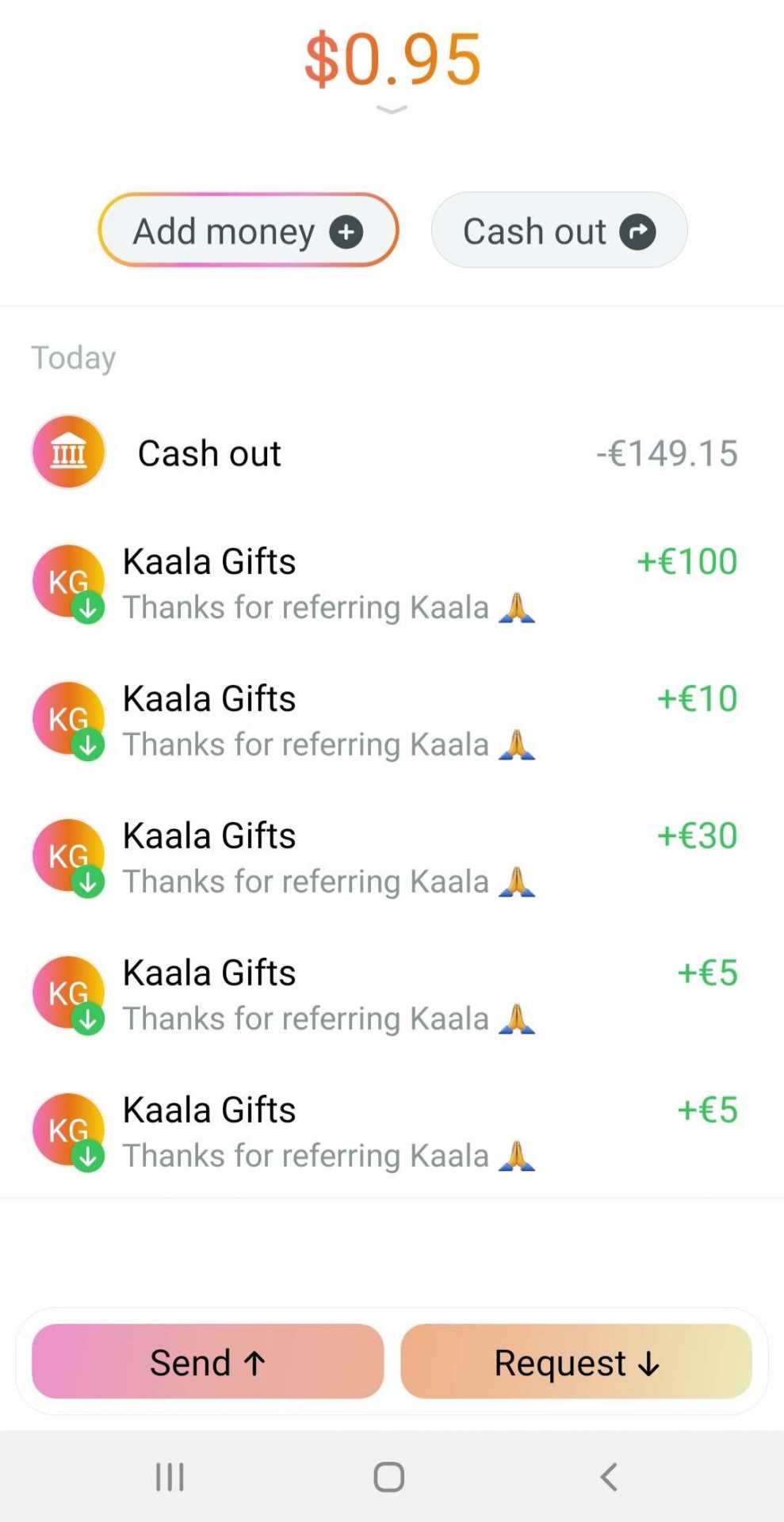Tap the Add money button

247,231
